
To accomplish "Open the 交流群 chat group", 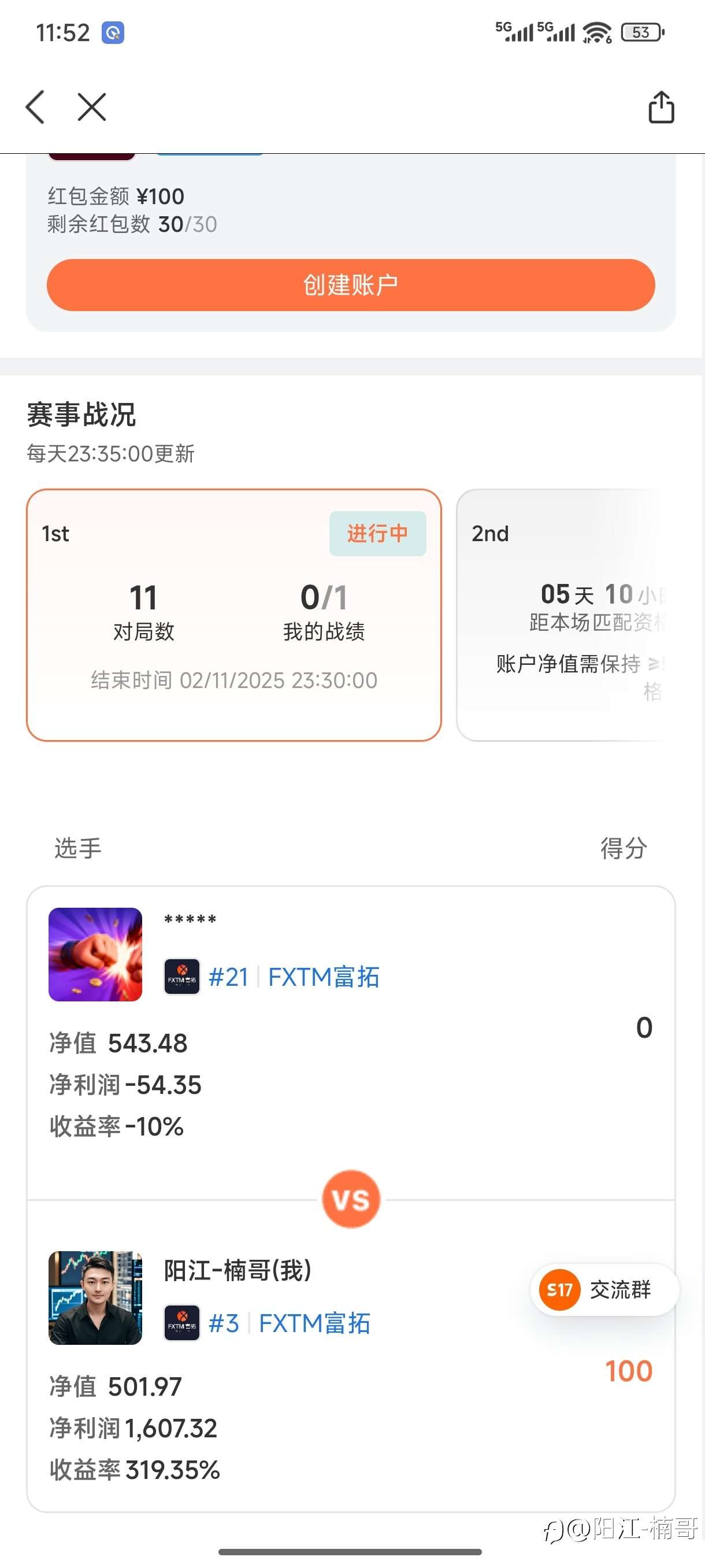I will 621,1290.
